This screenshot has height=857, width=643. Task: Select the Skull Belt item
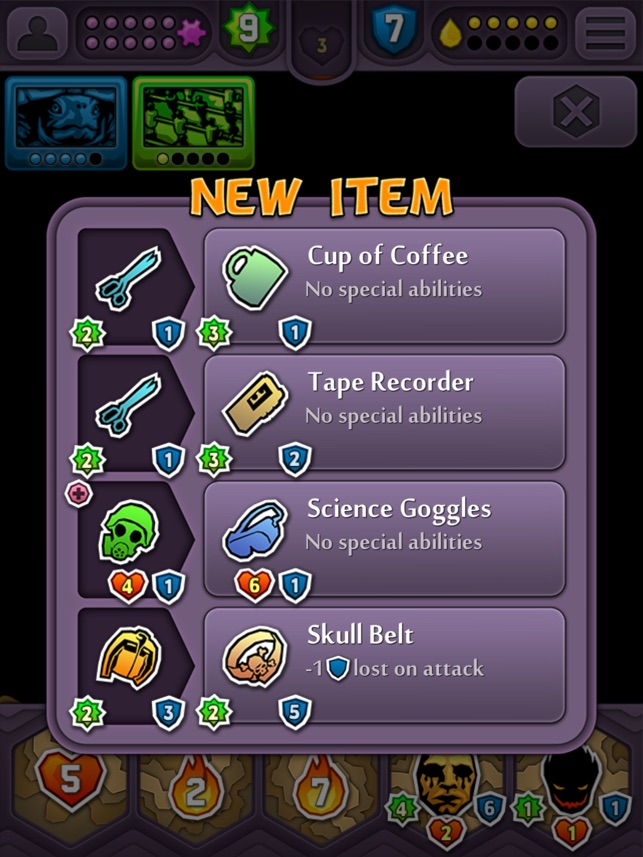click(x=384, y=664)
